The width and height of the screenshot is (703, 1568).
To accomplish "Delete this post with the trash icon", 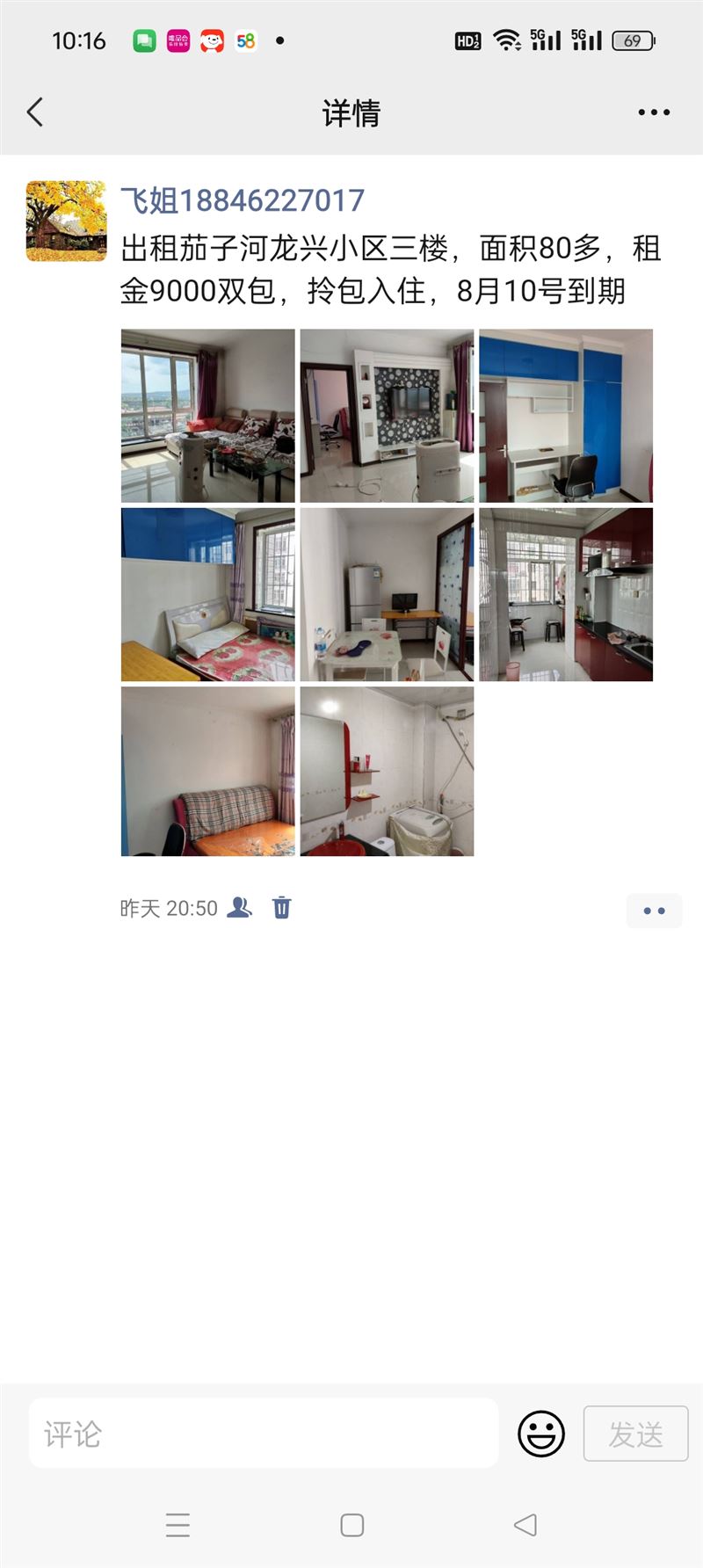I will pyautogui.click(x=281, y=907).
